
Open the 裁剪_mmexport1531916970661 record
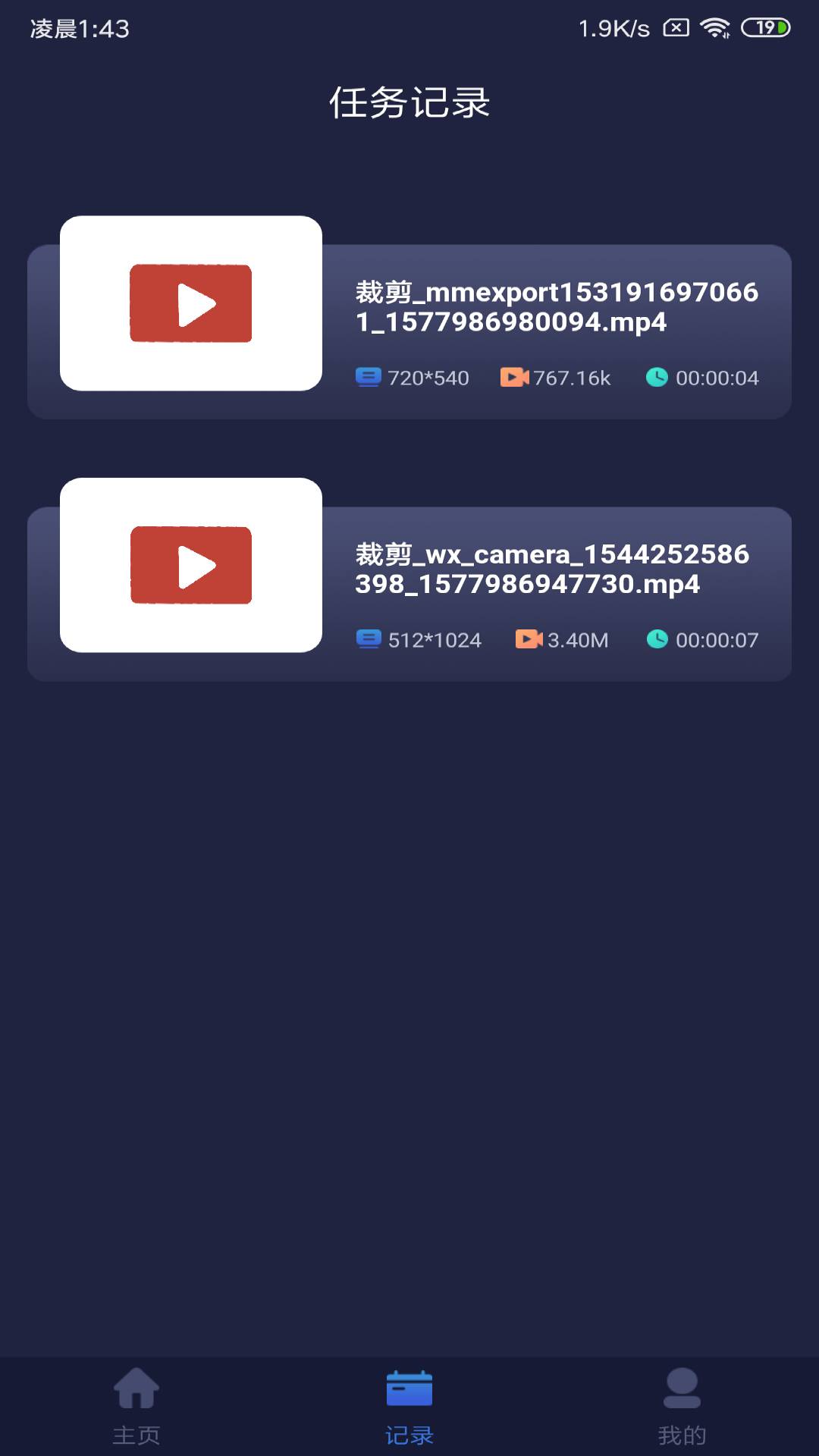click(557, 307)
